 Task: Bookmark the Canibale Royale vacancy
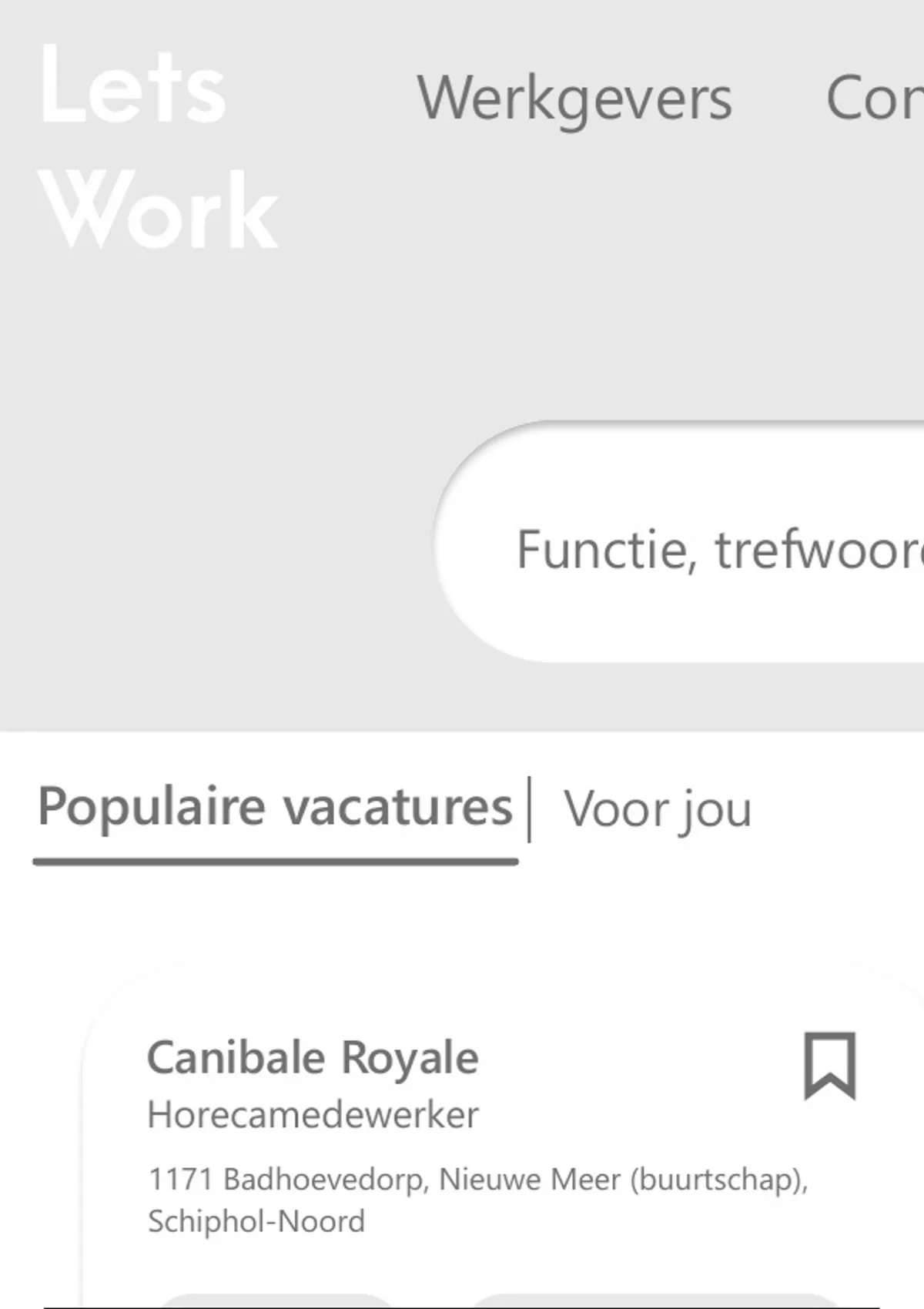tap(830, 1066)
